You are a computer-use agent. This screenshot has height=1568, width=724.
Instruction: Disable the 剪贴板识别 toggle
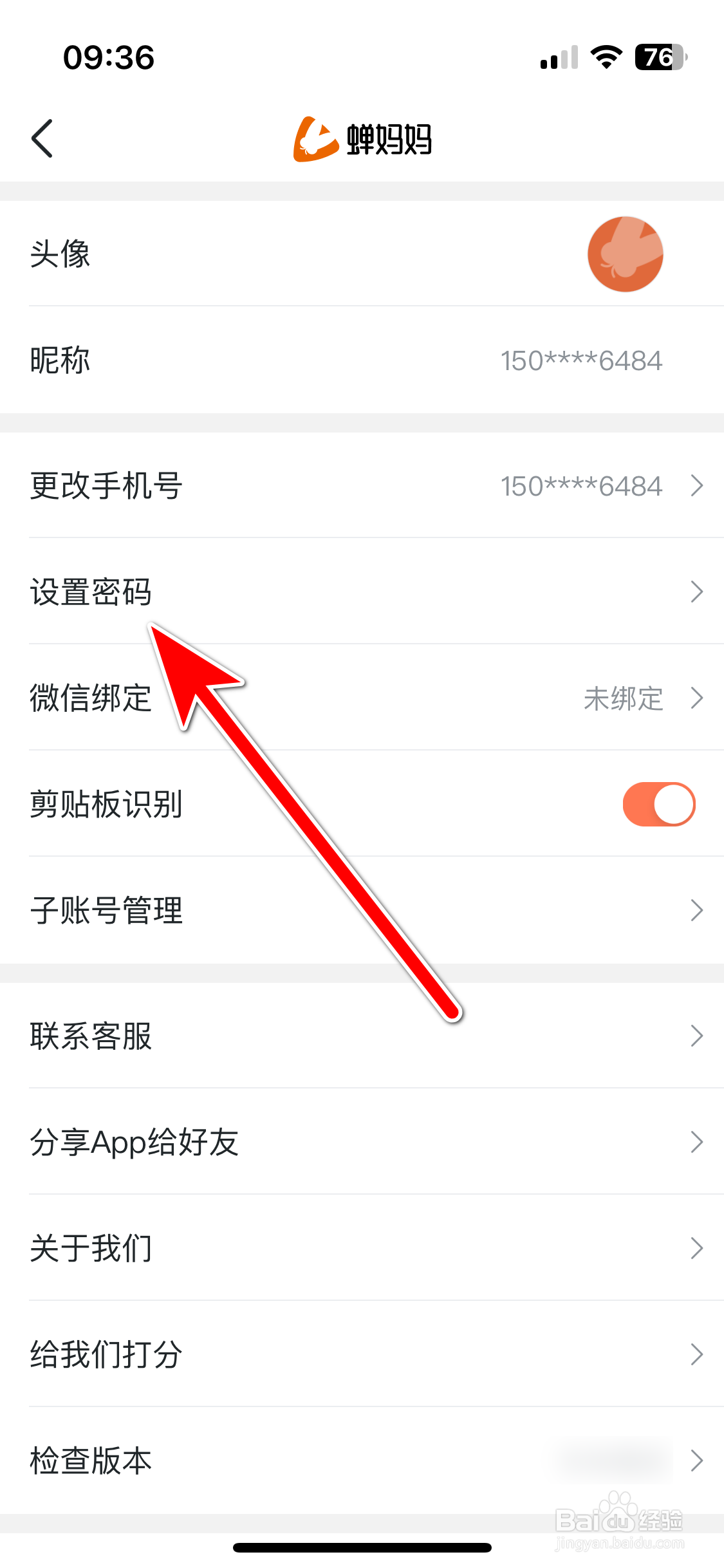[658, 803]
